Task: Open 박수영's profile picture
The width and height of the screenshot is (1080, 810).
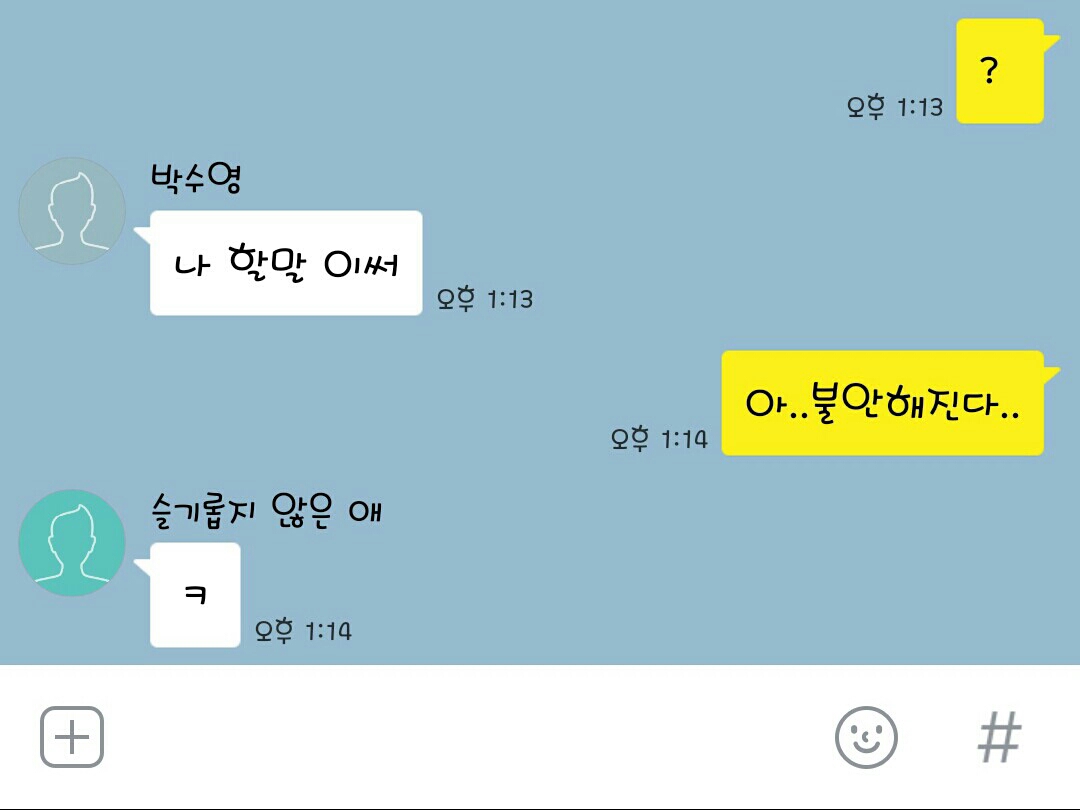Action: 72,211
